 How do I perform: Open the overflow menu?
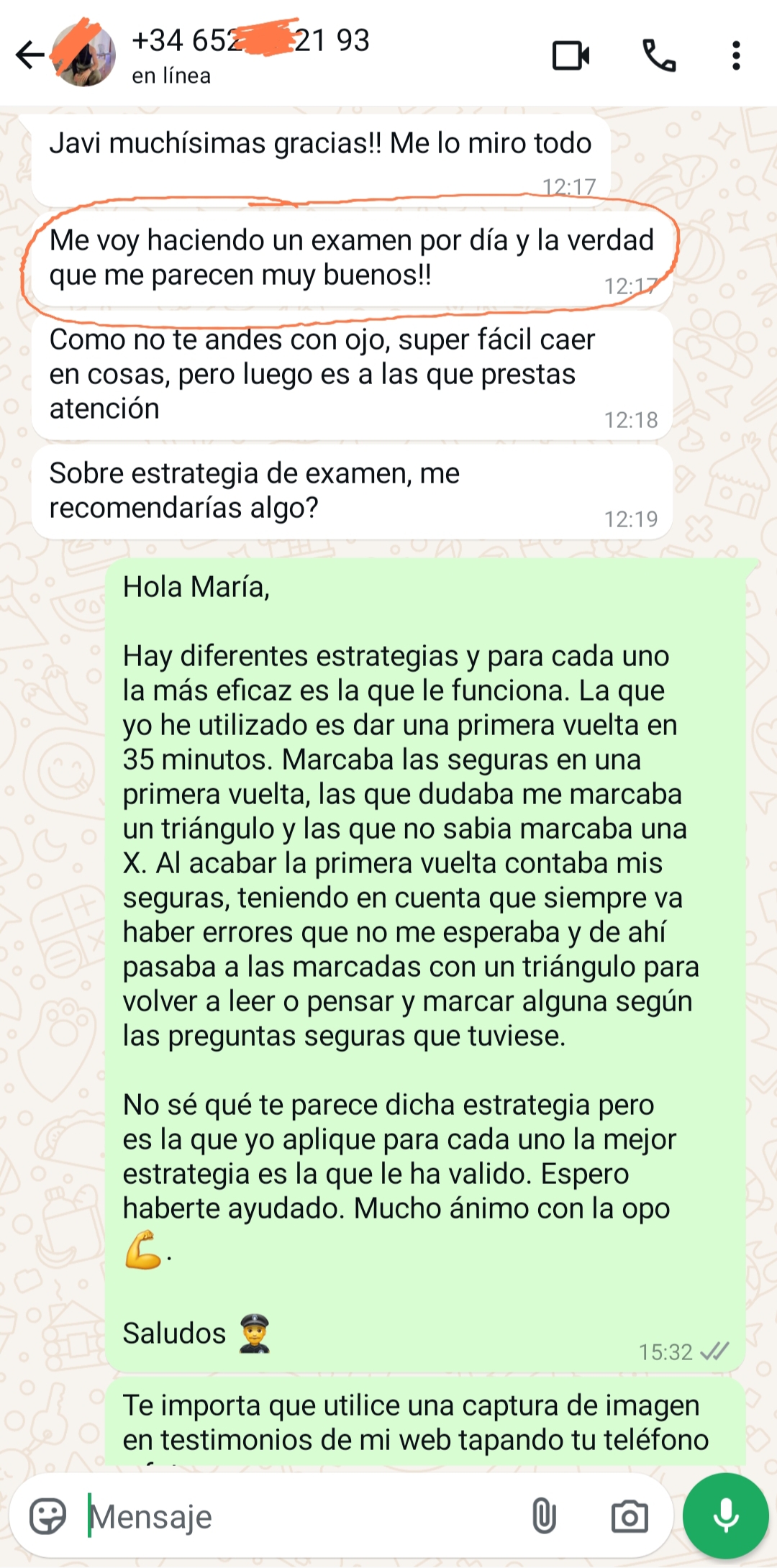tap(736, 55)
